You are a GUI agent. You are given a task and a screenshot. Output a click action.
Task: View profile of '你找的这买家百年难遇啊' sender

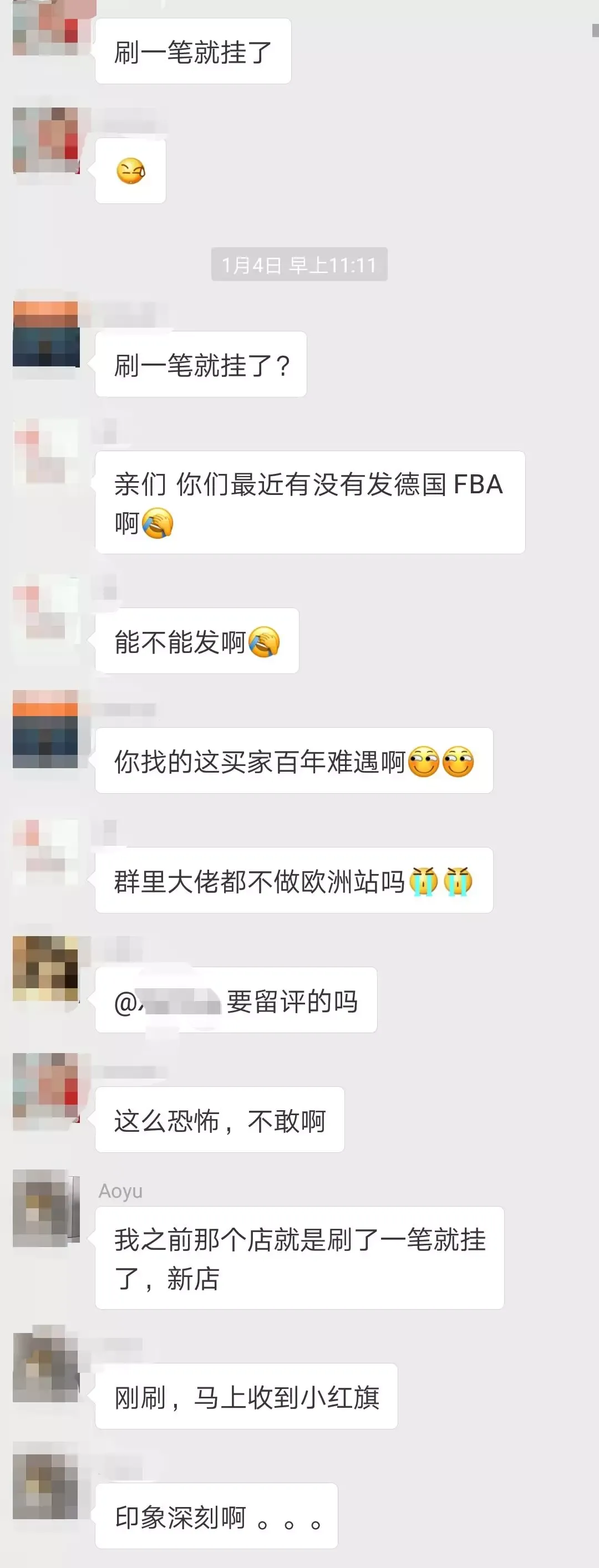45,729
